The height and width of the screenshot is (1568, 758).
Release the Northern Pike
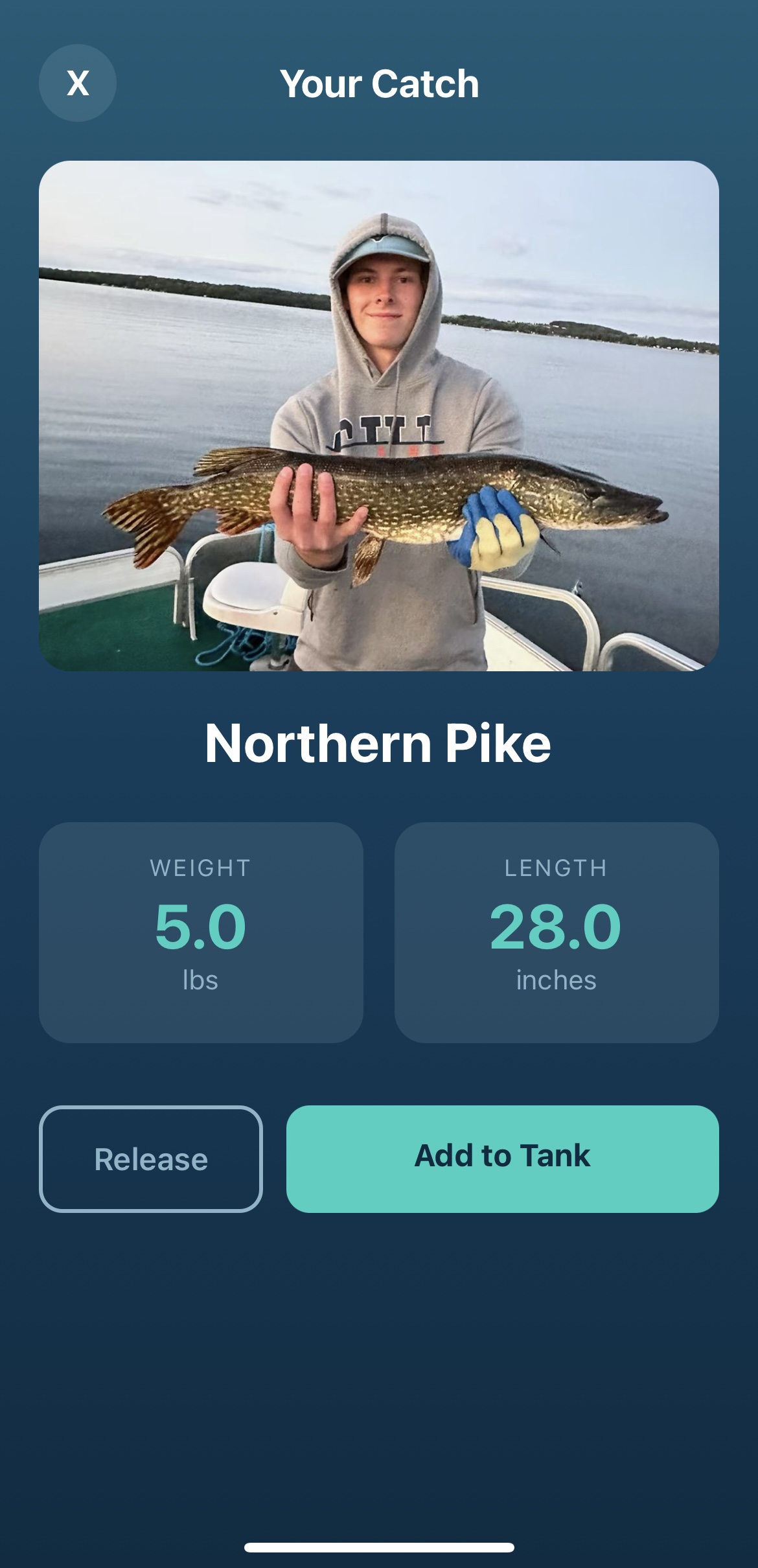[x=151, y=1159]
